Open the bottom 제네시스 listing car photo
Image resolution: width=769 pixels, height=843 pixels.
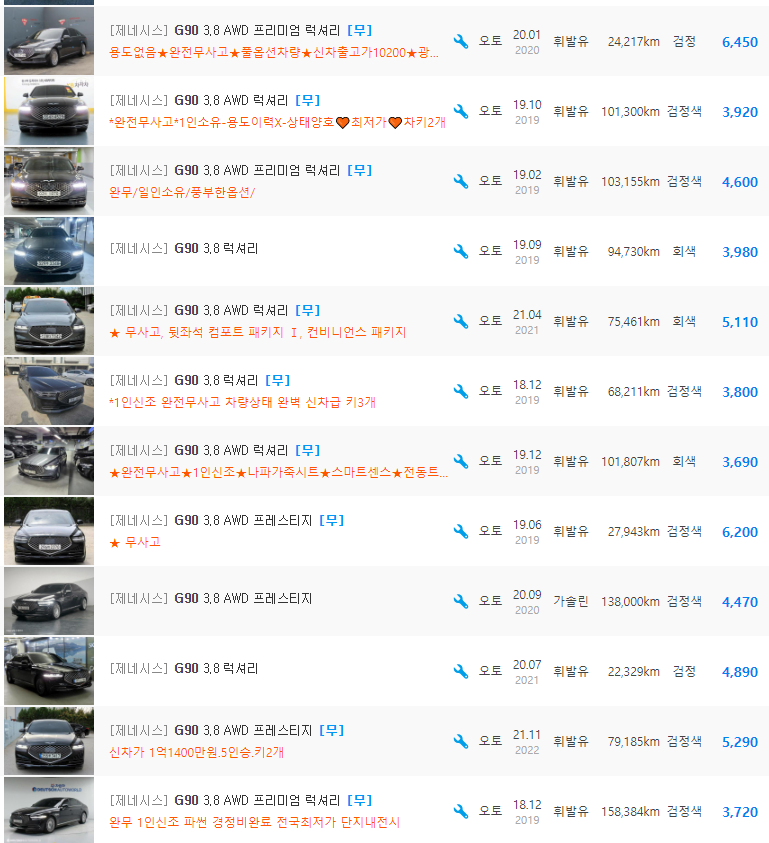[48, 811]
